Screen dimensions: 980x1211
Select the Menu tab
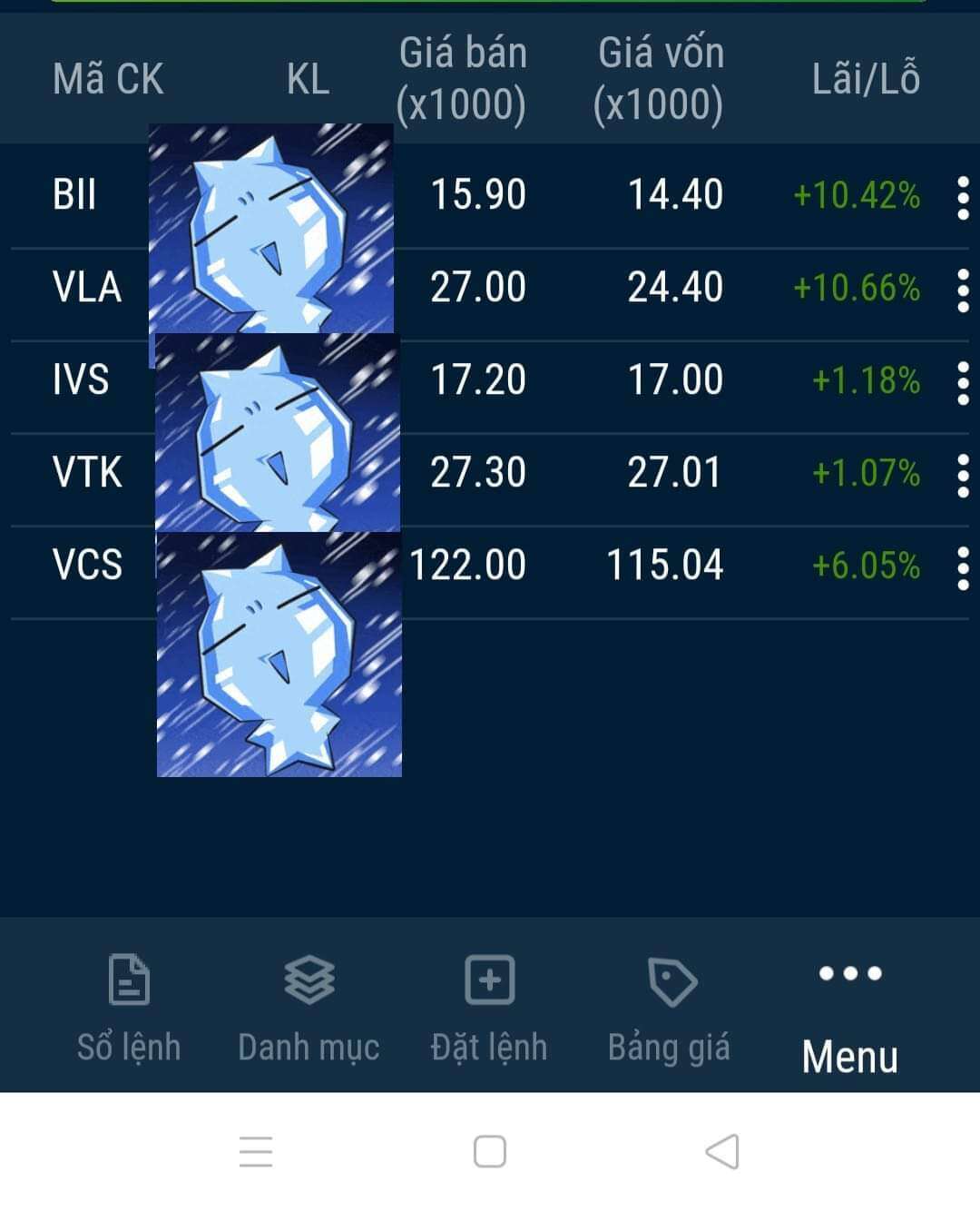850,1012
